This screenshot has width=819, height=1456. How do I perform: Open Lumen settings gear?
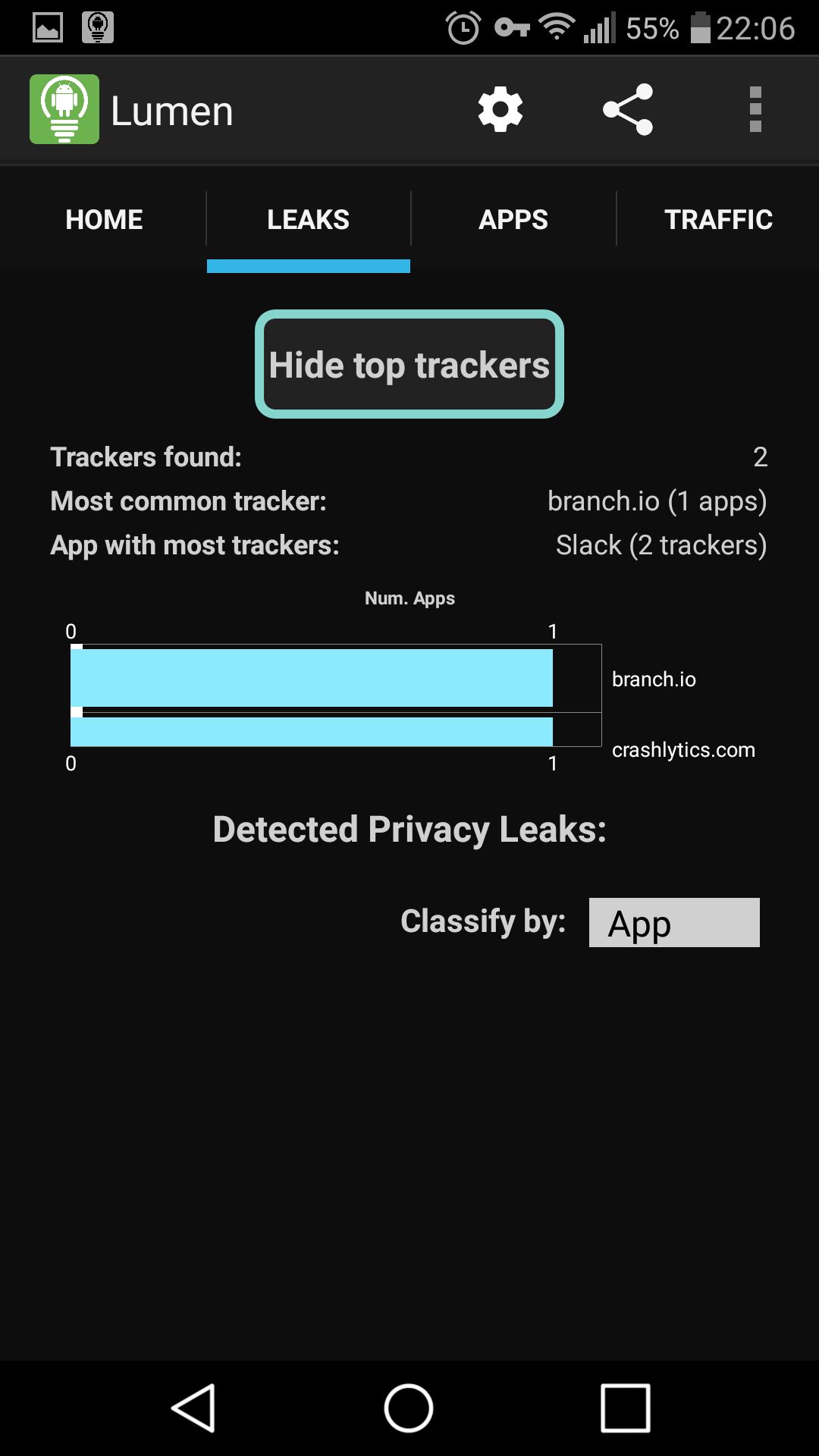(500, 110)
